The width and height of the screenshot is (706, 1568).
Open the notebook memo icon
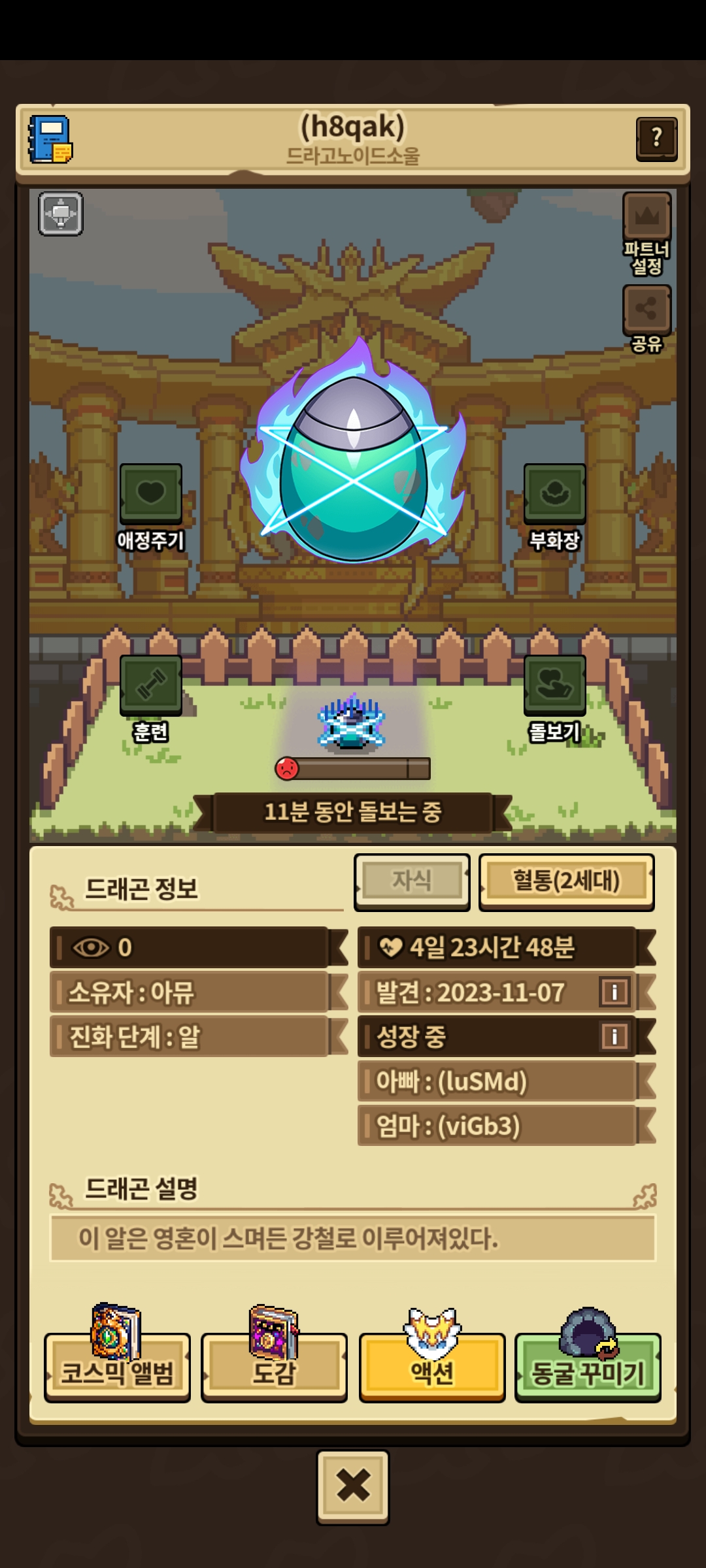tap(50, 139)
